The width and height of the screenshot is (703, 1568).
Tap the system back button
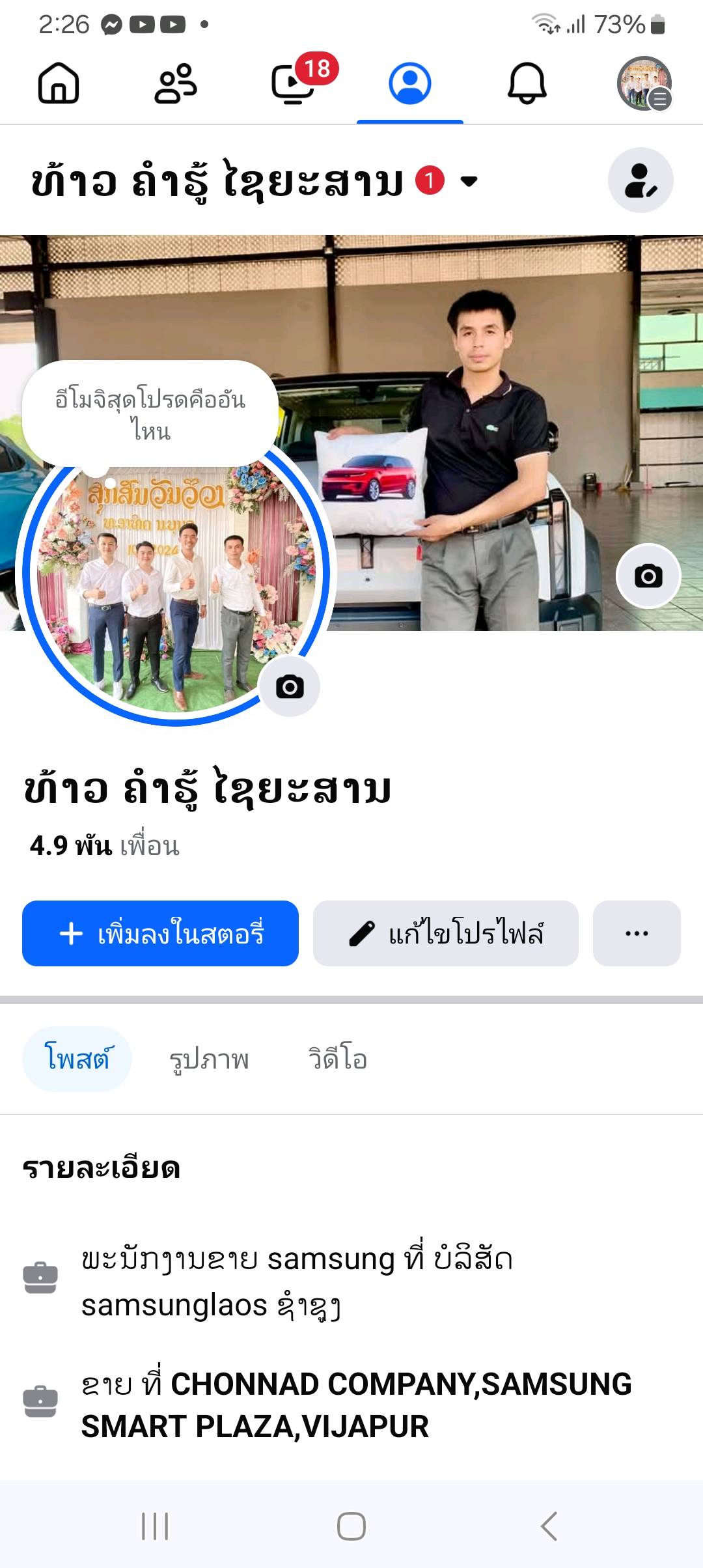point(549,1526)
